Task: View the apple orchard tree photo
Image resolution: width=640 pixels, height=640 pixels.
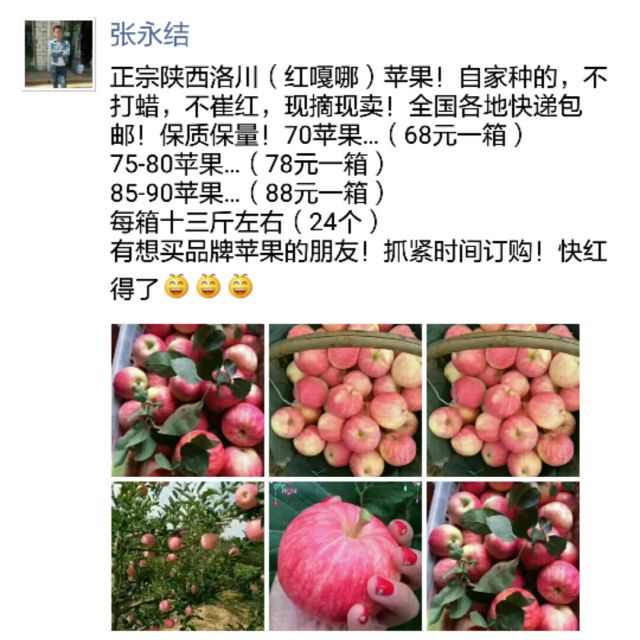Action: tap(188, 556)
